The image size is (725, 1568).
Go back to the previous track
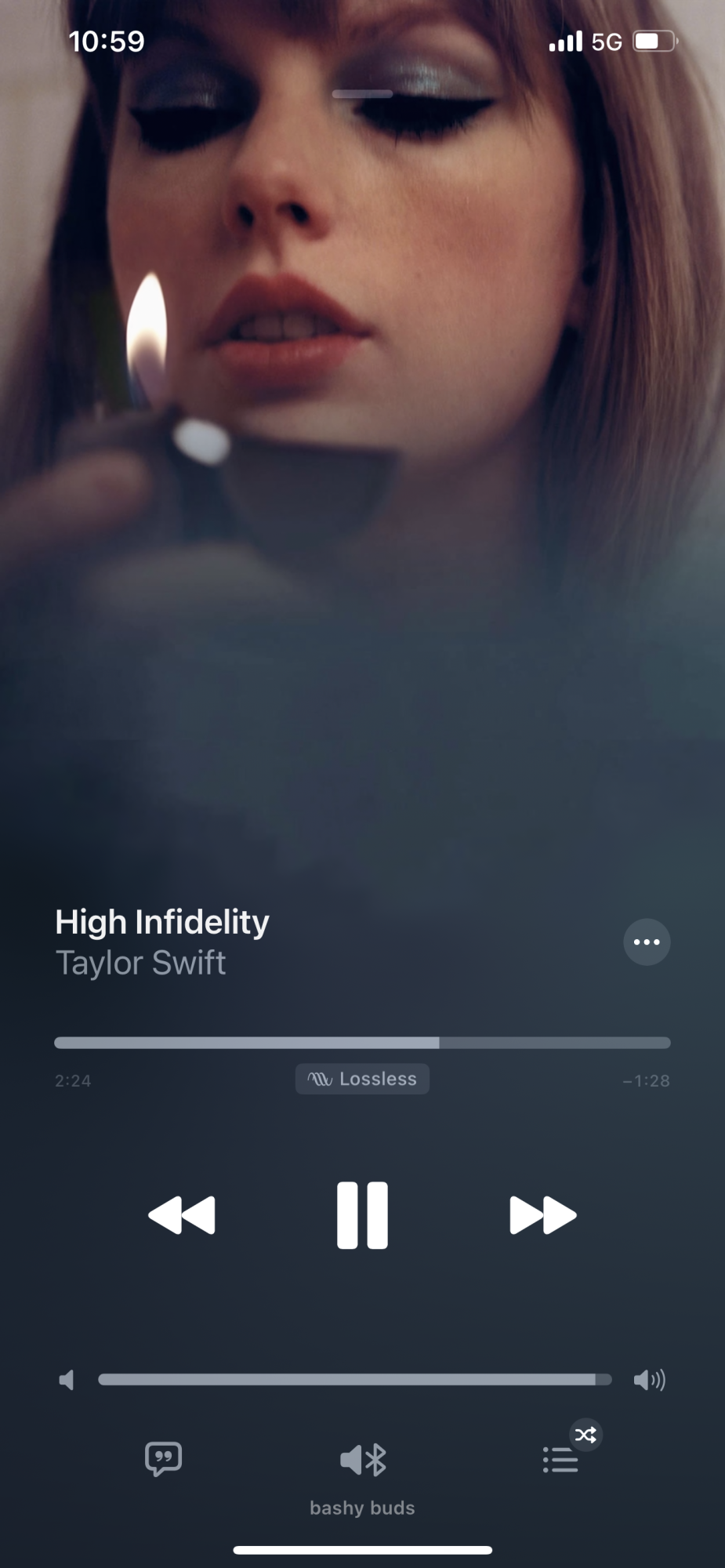(x=182, y=1214)
